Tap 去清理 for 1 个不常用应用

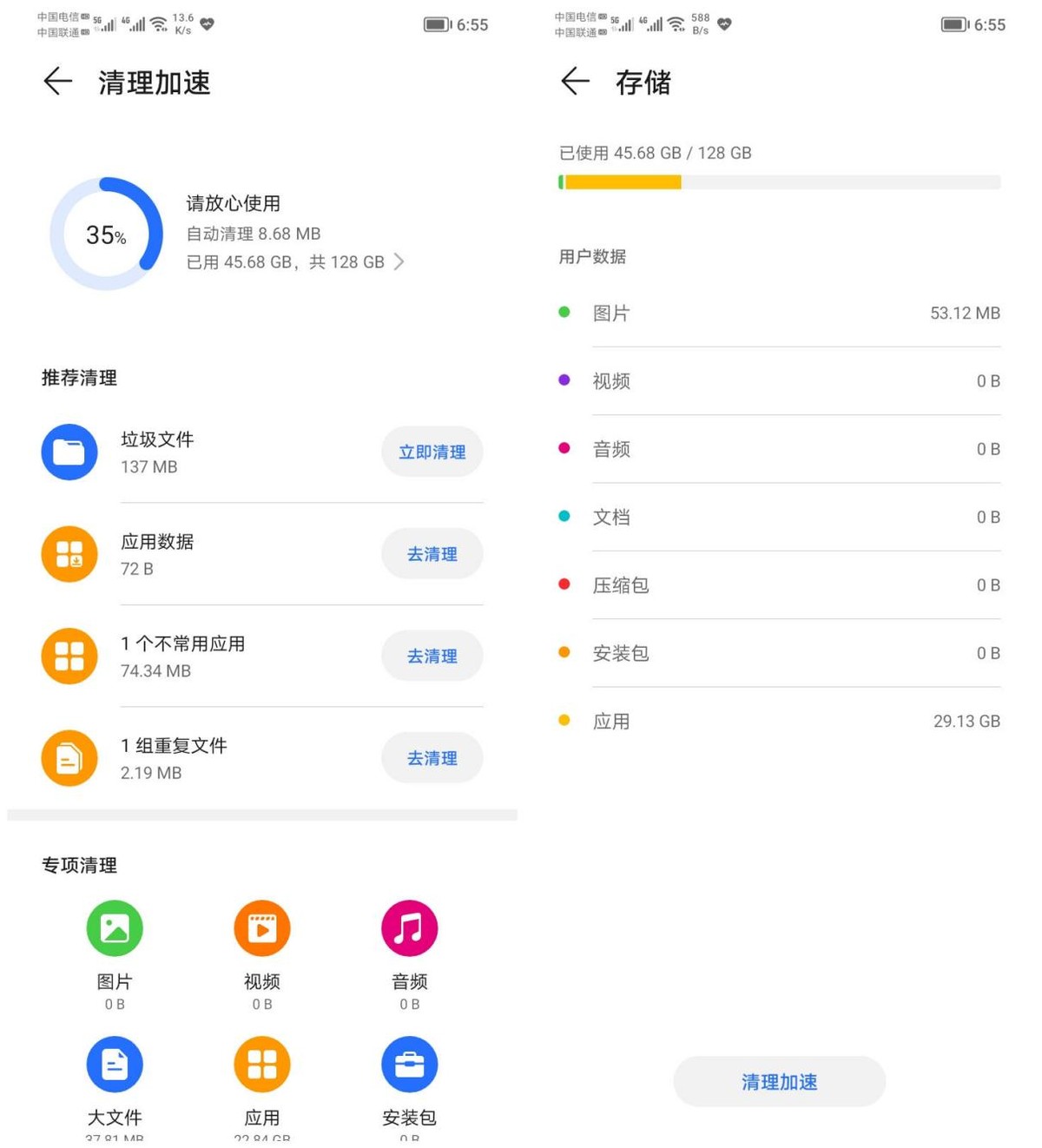[432, 656]
